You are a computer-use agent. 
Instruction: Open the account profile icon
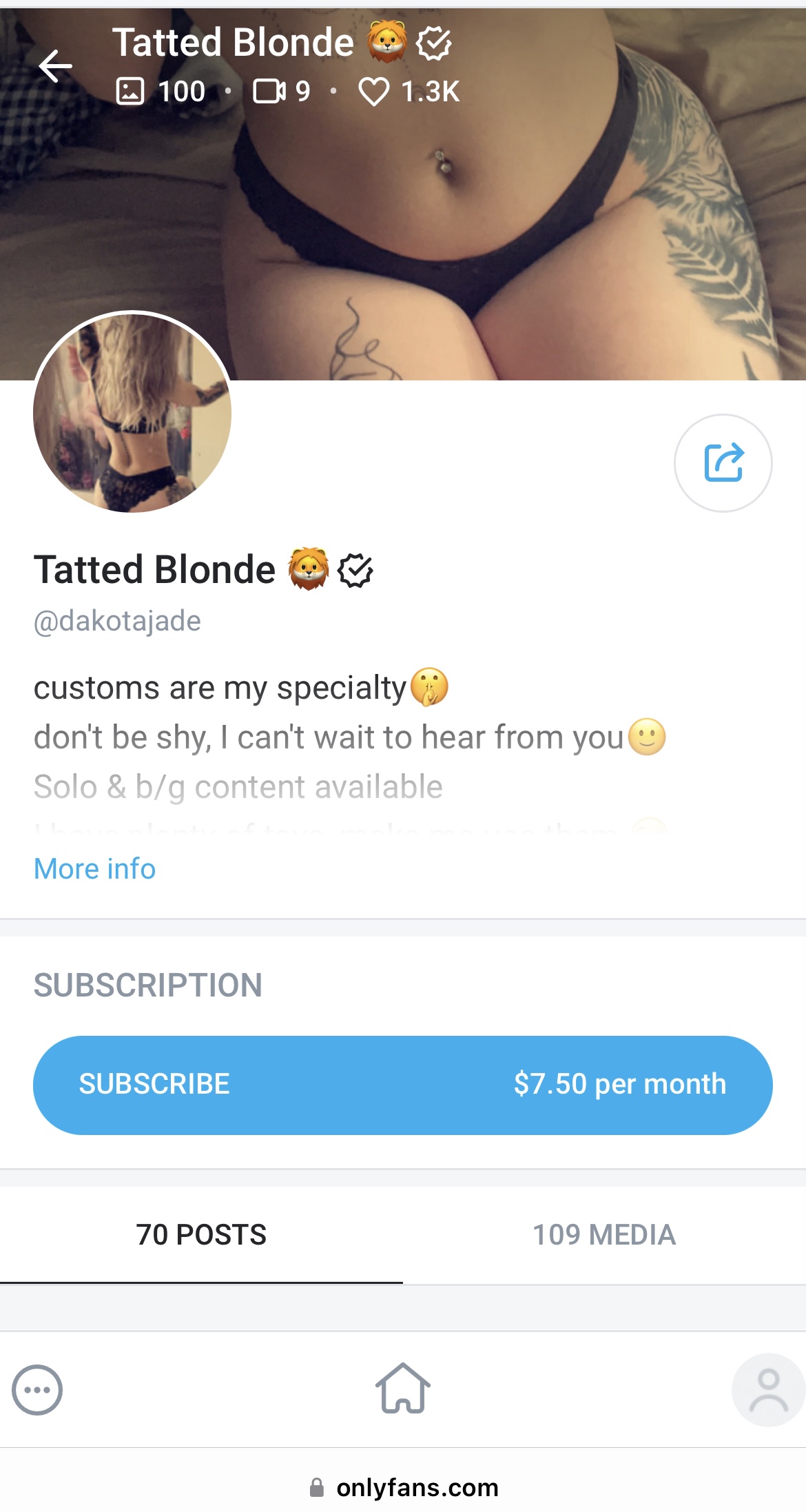[x=768, y=1390]
